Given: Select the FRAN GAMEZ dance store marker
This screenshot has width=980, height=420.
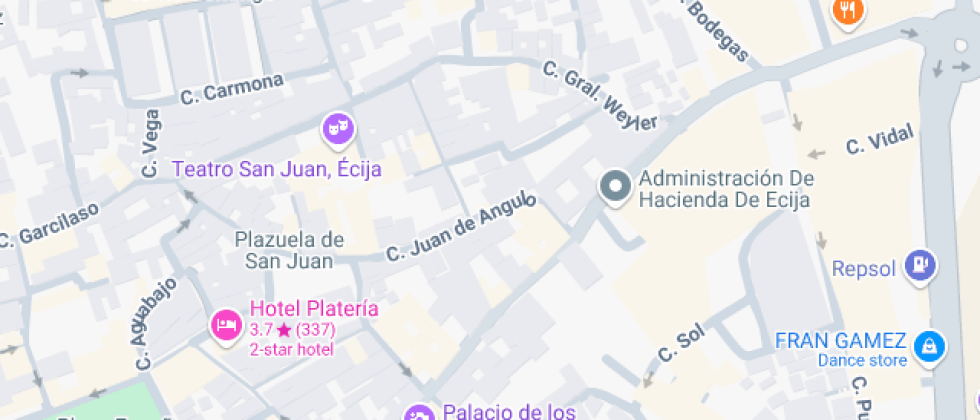Looking at the screenshot, I should click(929, 347).
